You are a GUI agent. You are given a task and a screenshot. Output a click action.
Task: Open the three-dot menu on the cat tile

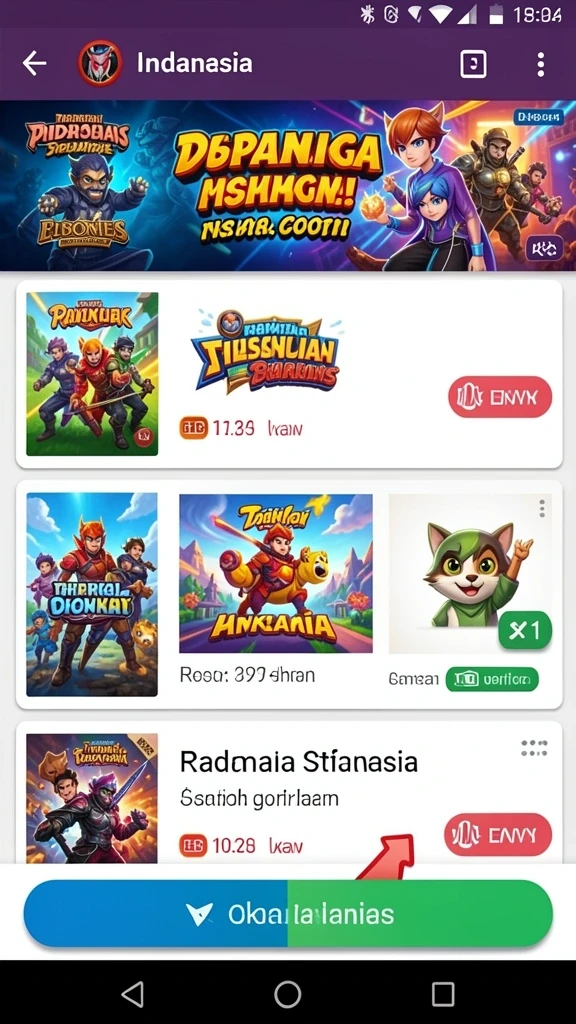point(541,508)
